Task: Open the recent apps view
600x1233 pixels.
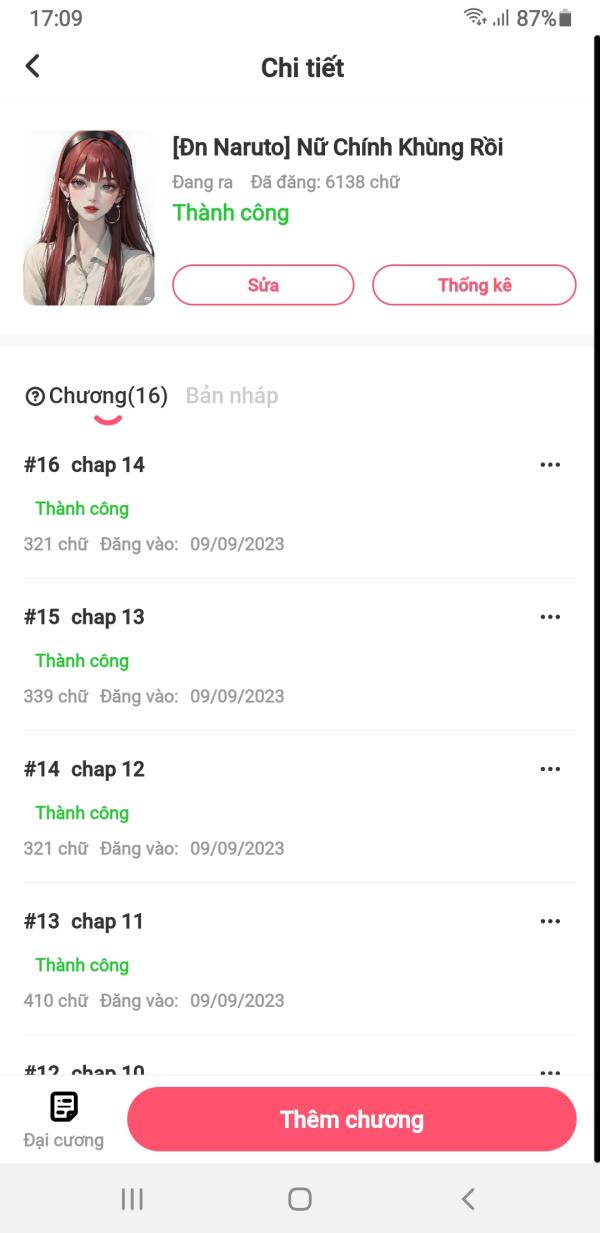Action: [x=132, y=1199]
